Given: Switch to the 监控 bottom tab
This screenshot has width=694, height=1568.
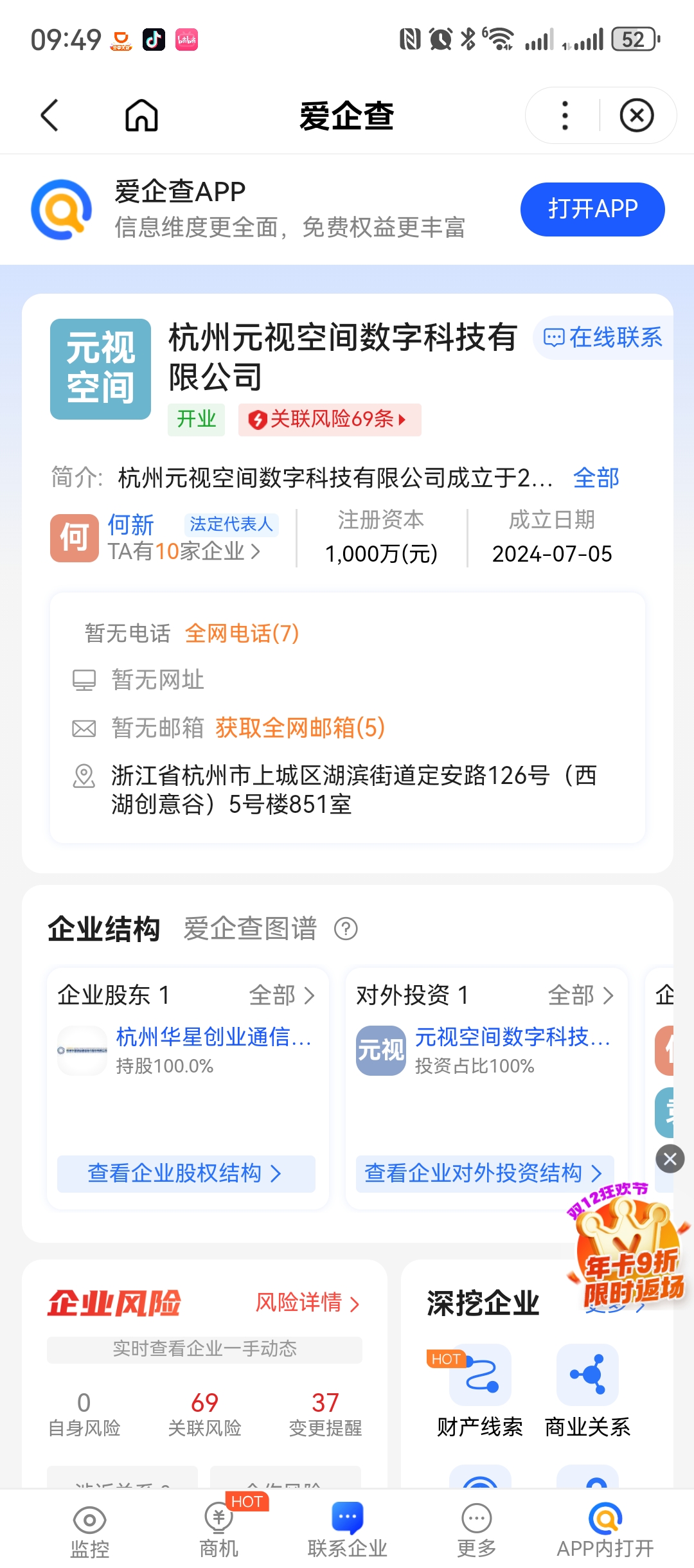Looking at the screenshot, I should tap(89, 1532).
